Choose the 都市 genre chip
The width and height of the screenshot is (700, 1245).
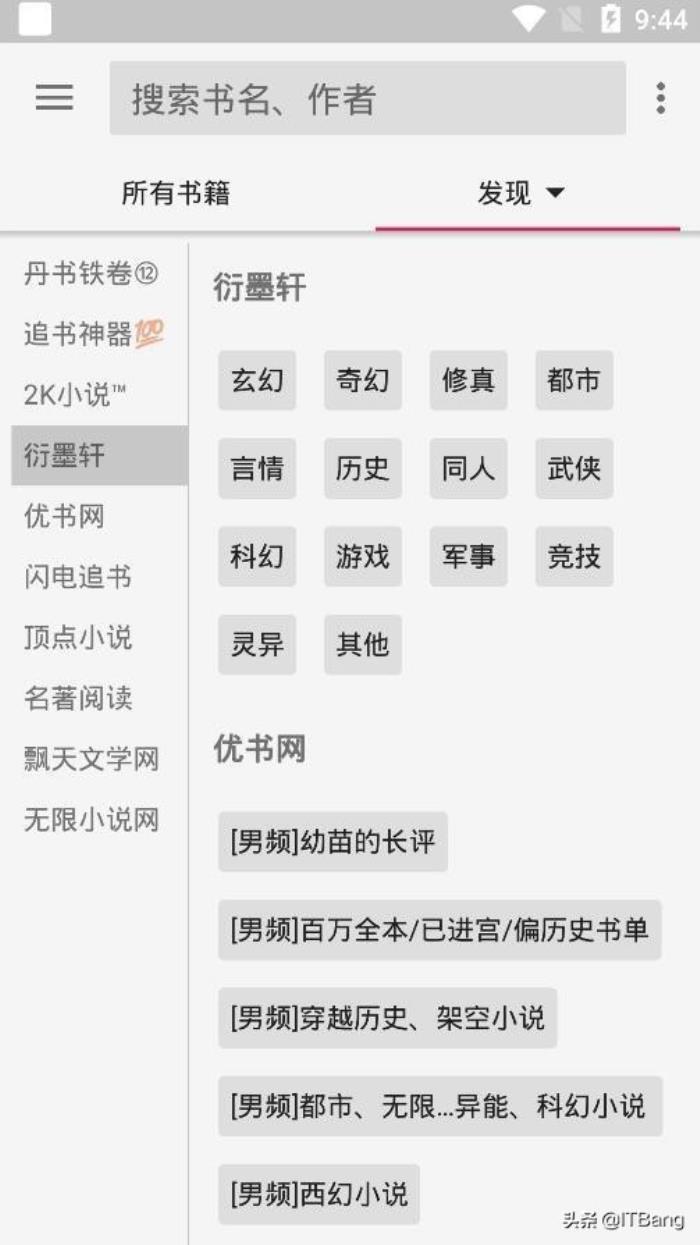click(573, 380)
